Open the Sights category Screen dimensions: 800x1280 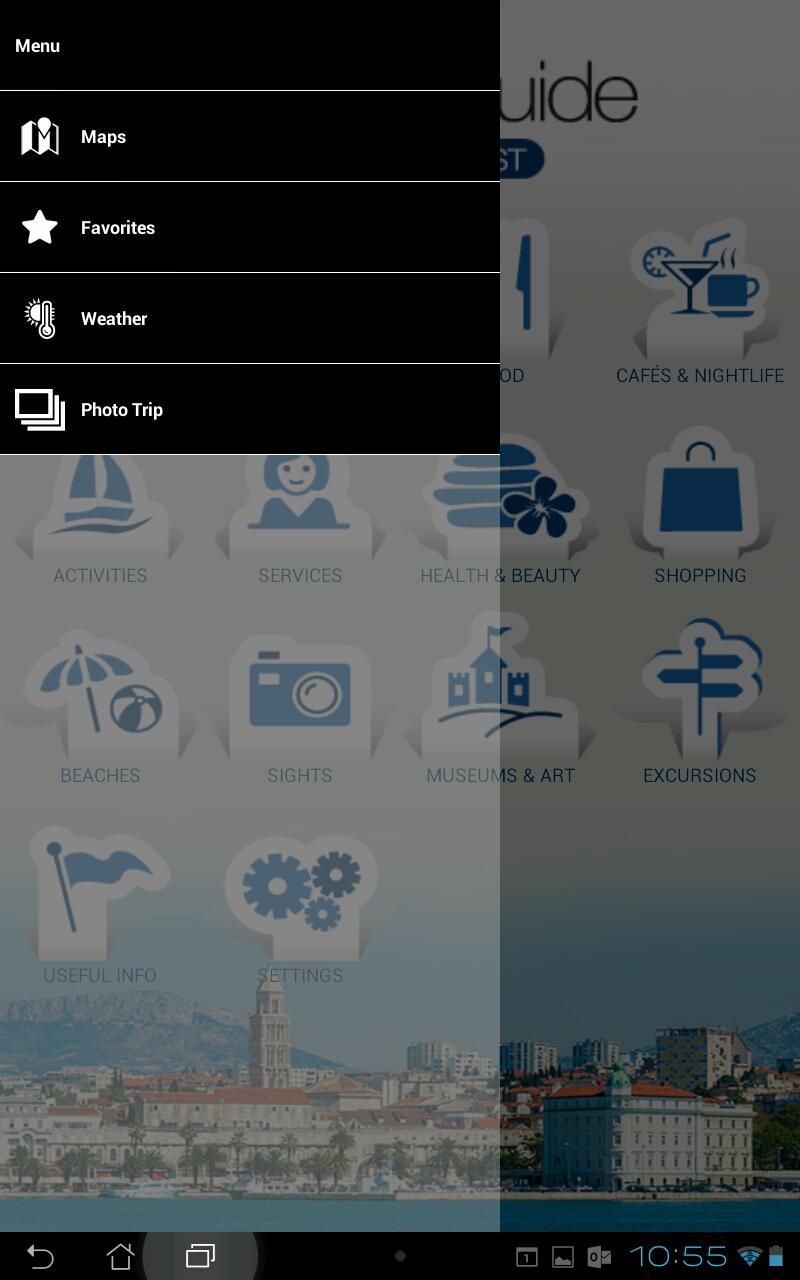300,700
